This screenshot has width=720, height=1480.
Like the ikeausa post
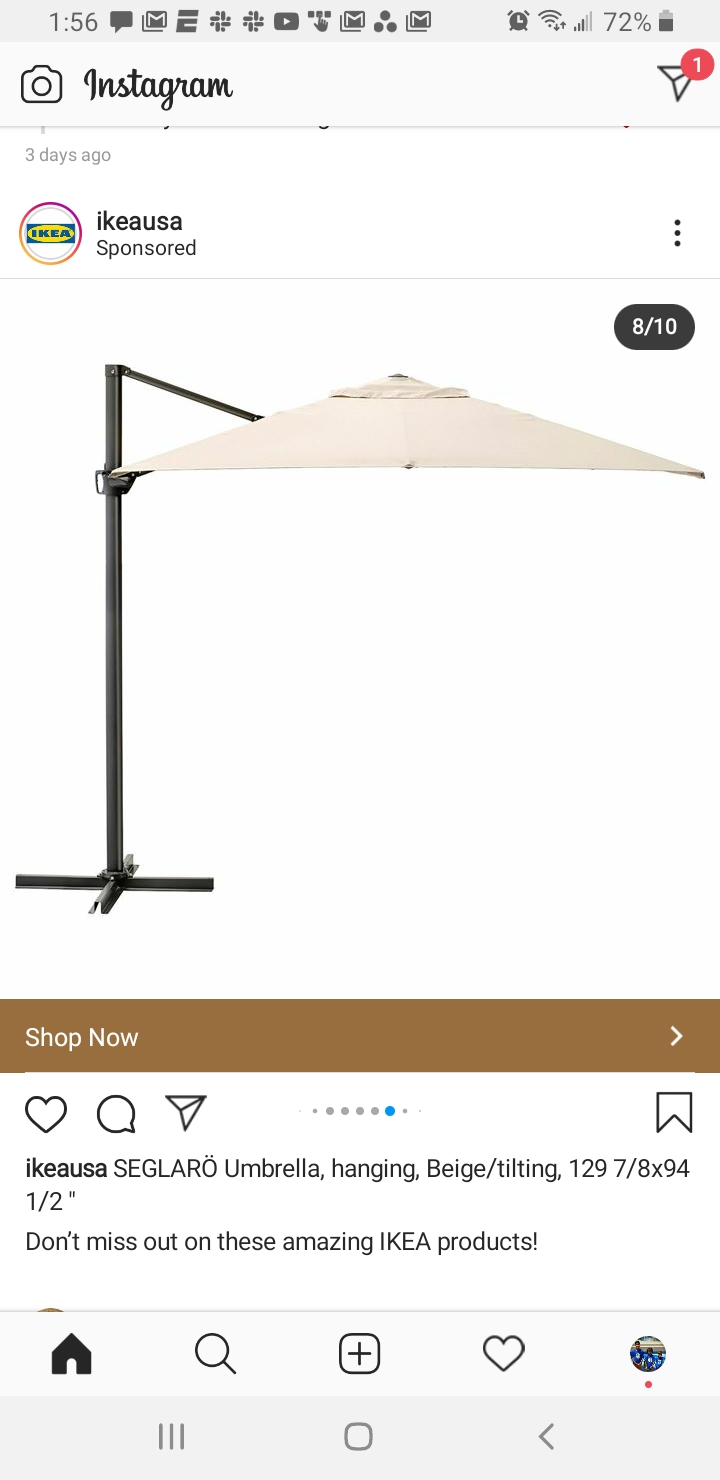[46, 1113]
